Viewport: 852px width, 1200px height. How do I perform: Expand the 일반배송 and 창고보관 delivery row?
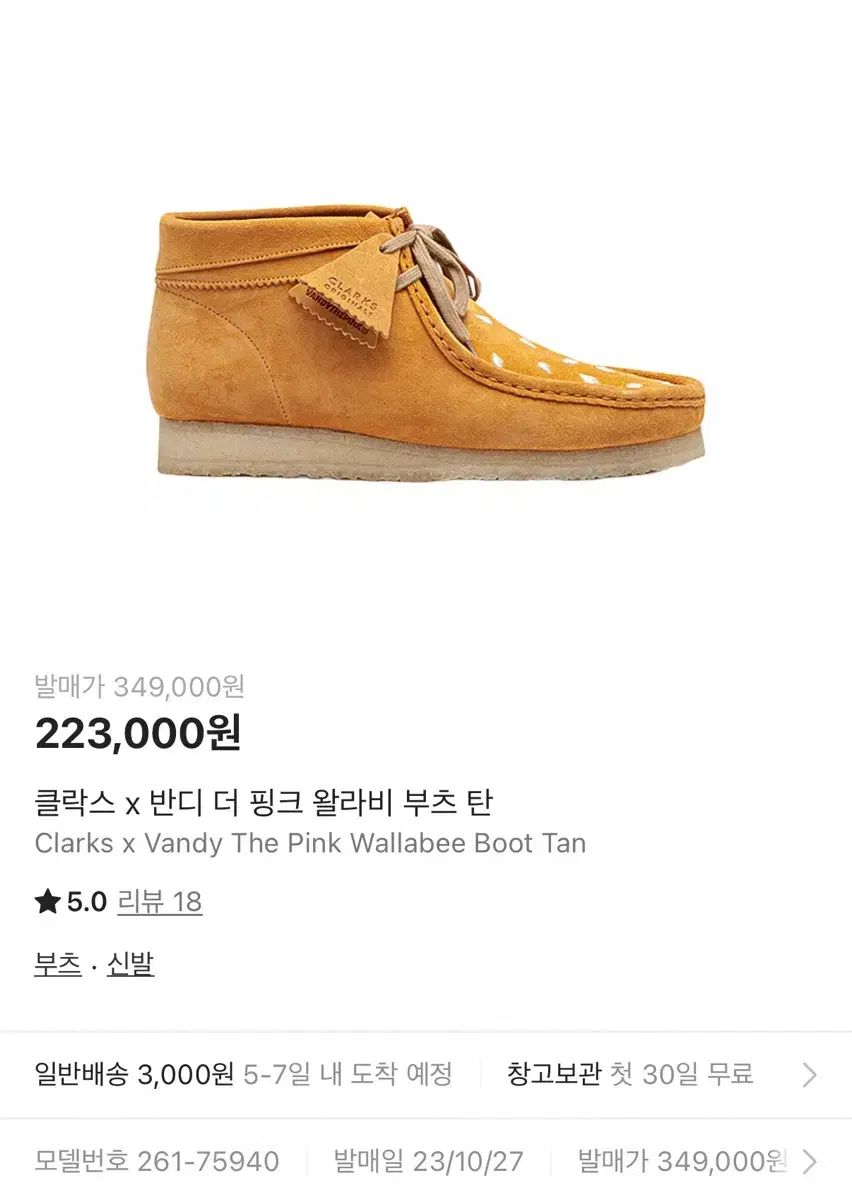pos(809,1075)
